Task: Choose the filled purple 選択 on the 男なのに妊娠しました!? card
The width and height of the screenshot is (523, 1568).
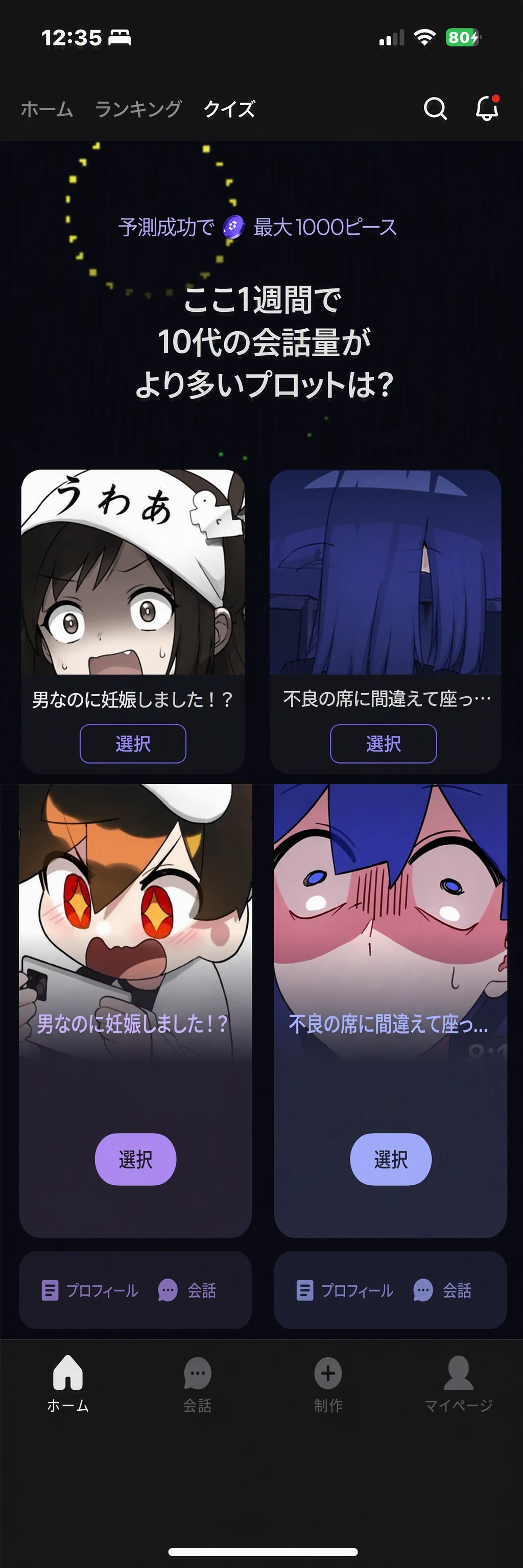Action: click(x=135, y=1159)
